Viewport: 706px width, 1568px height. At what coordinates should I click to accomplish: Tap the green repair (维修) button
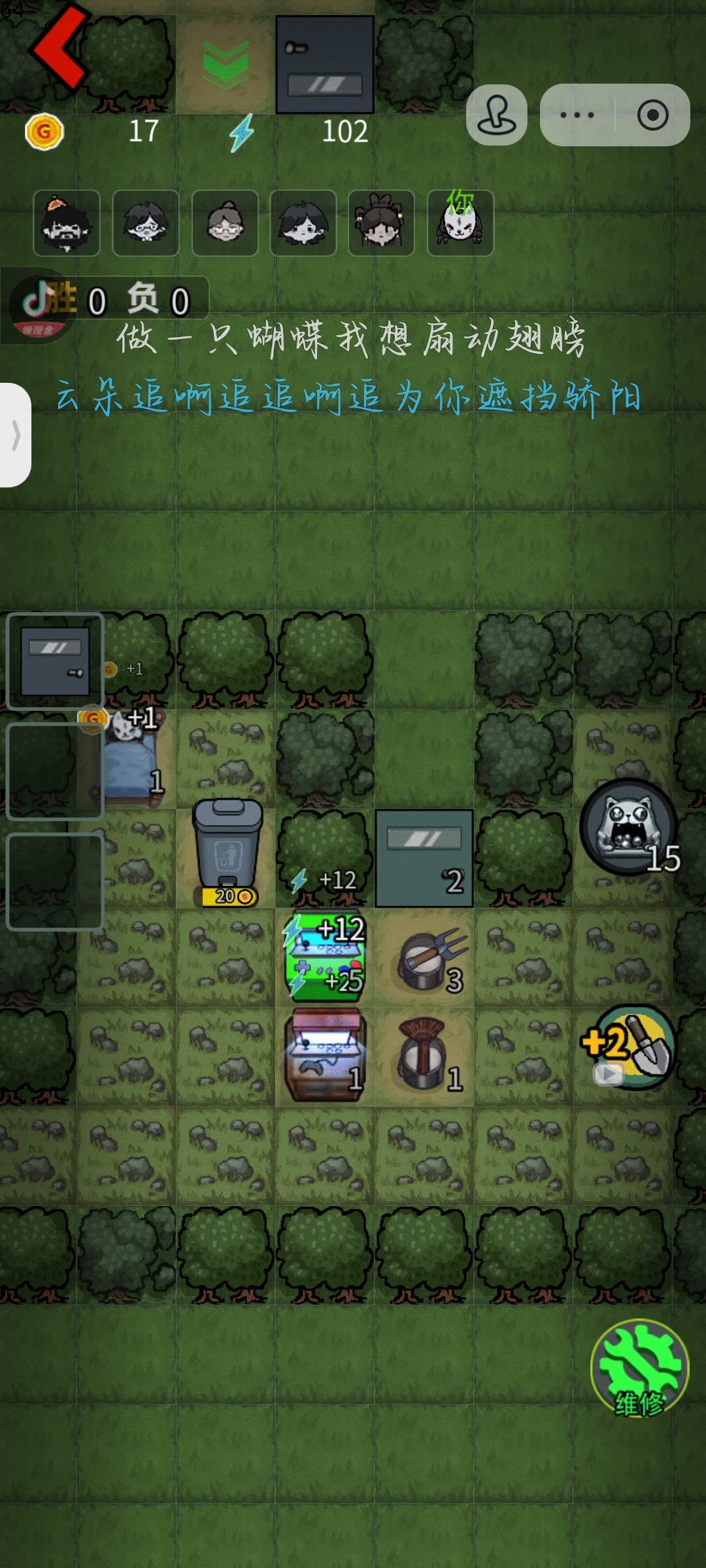tap(639, 1368)
